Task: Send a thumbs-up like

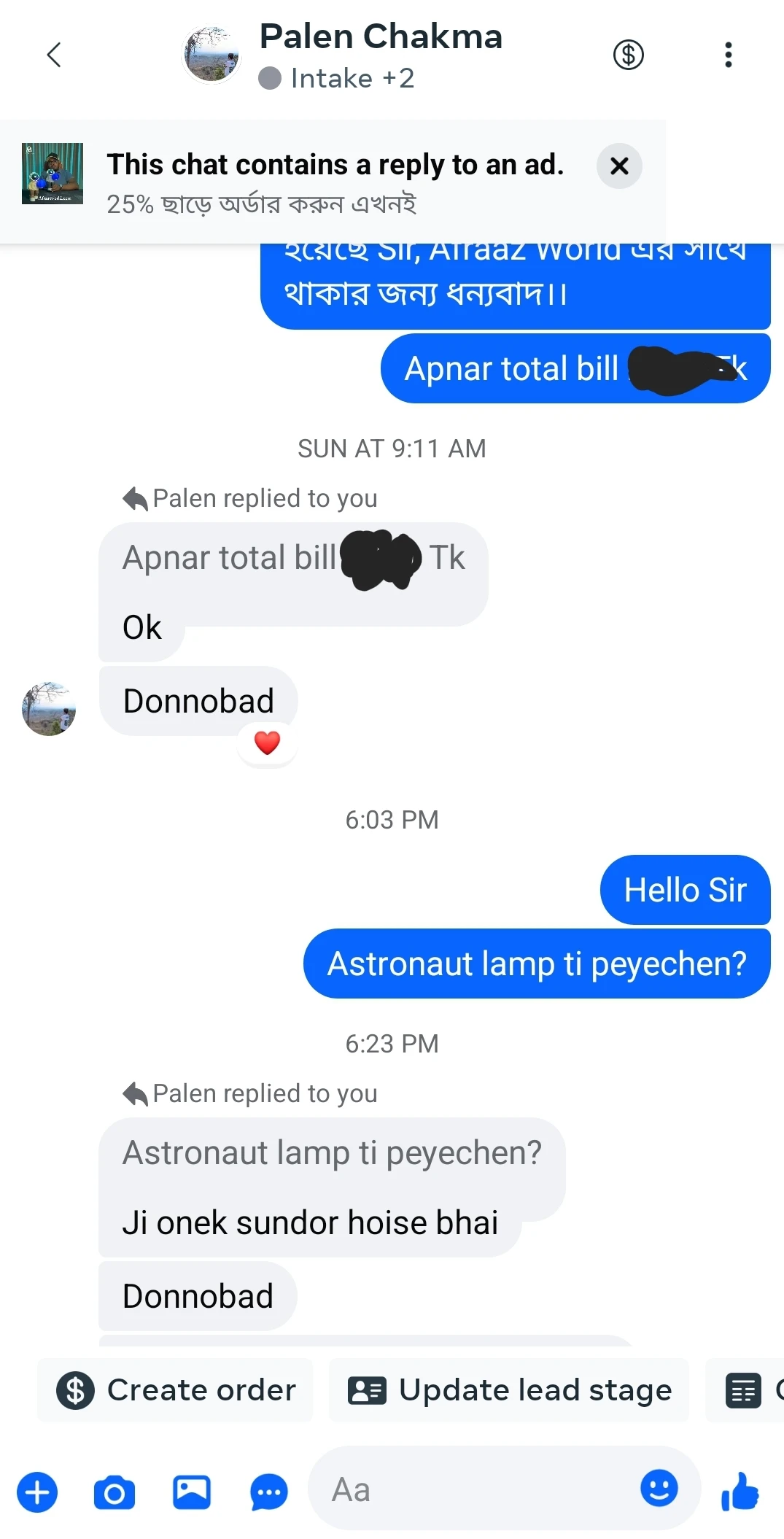Action: coord(740,1491)
